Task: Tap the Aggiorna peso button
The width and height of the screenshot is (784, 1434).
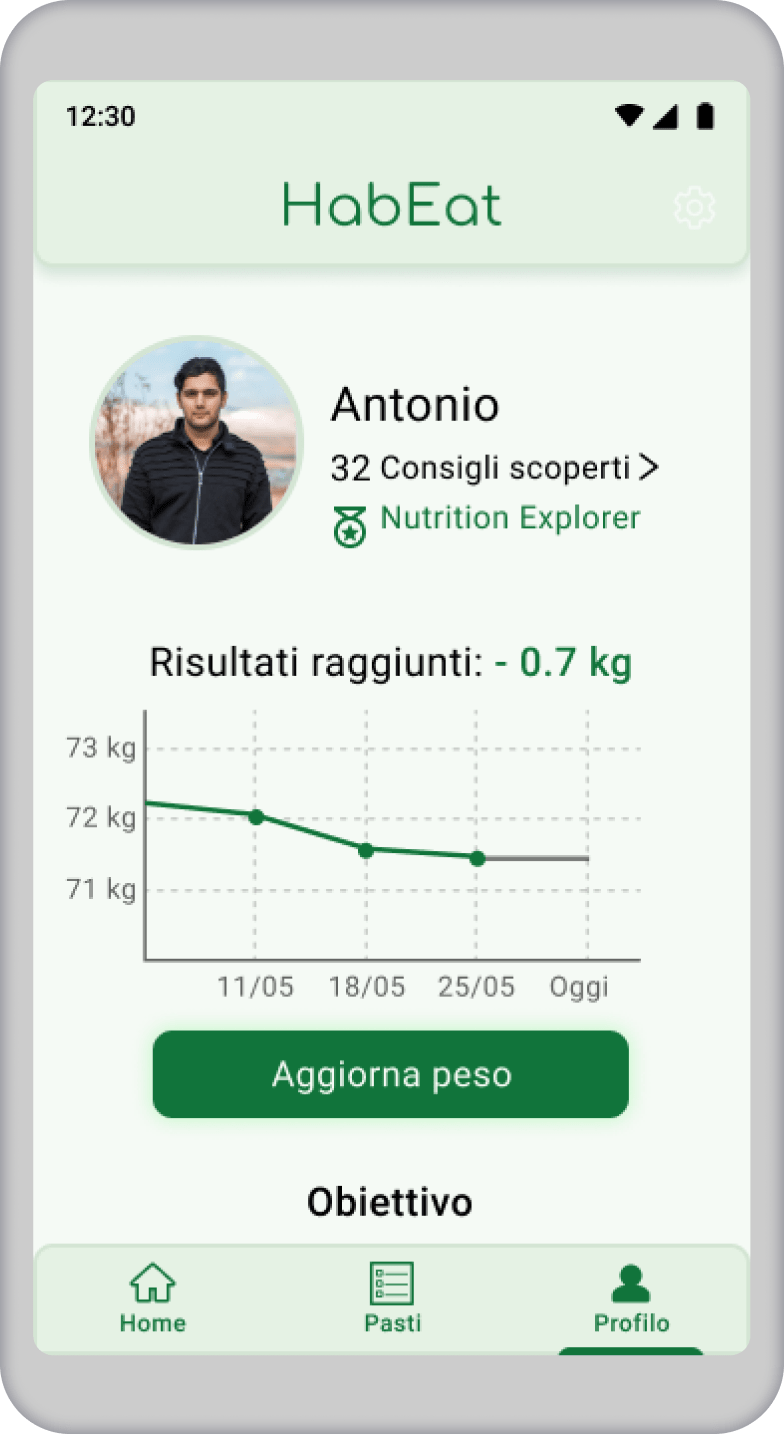Action: 391,1075
